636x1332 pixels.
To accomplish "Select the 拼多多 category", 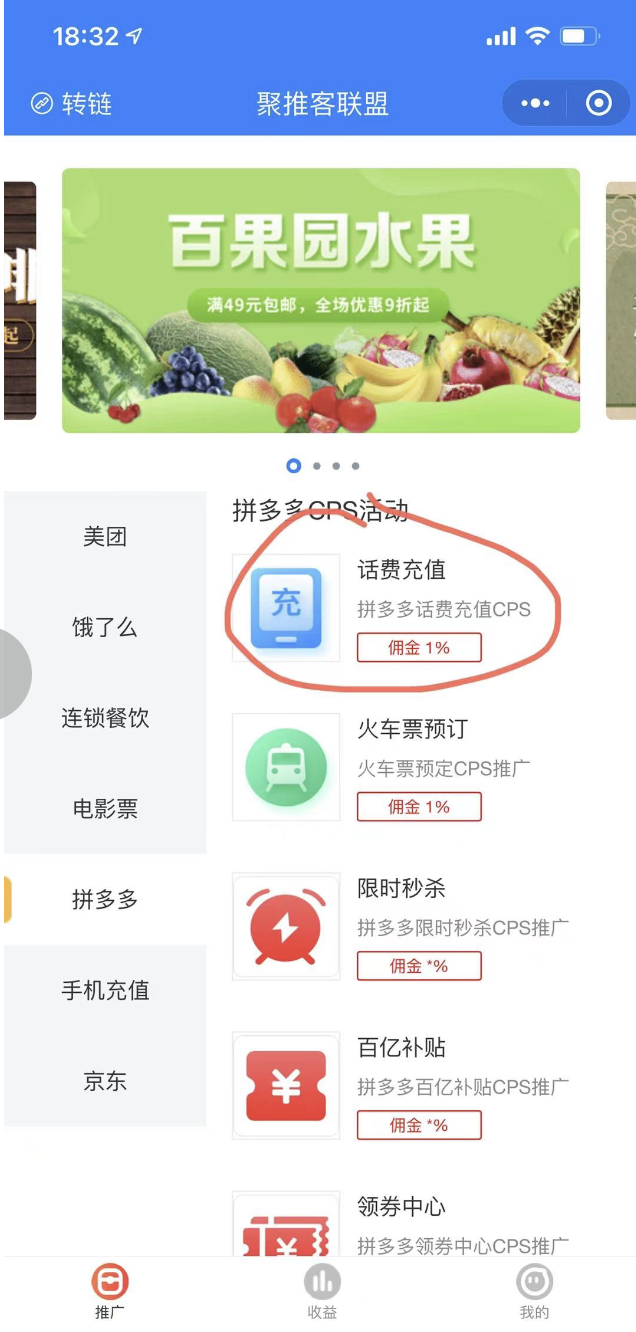I will pos(105,900).
